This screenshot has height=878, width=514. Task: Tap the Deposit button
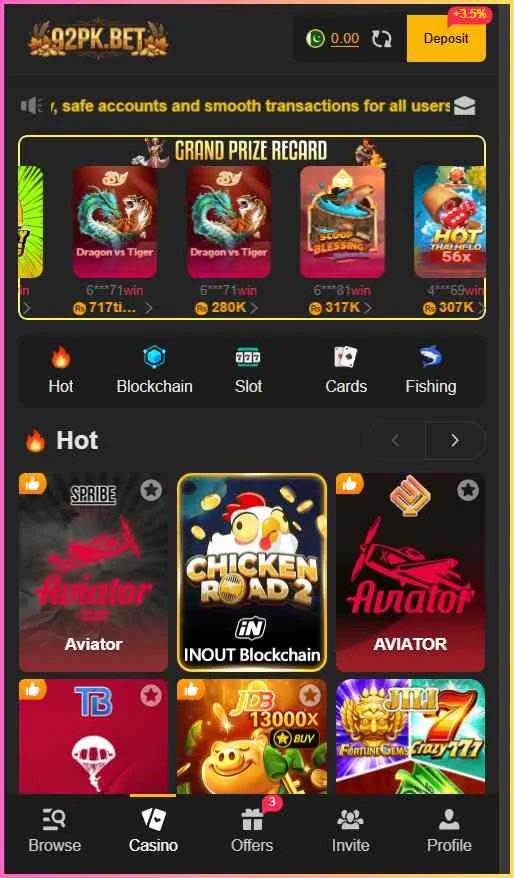(446, 39)
